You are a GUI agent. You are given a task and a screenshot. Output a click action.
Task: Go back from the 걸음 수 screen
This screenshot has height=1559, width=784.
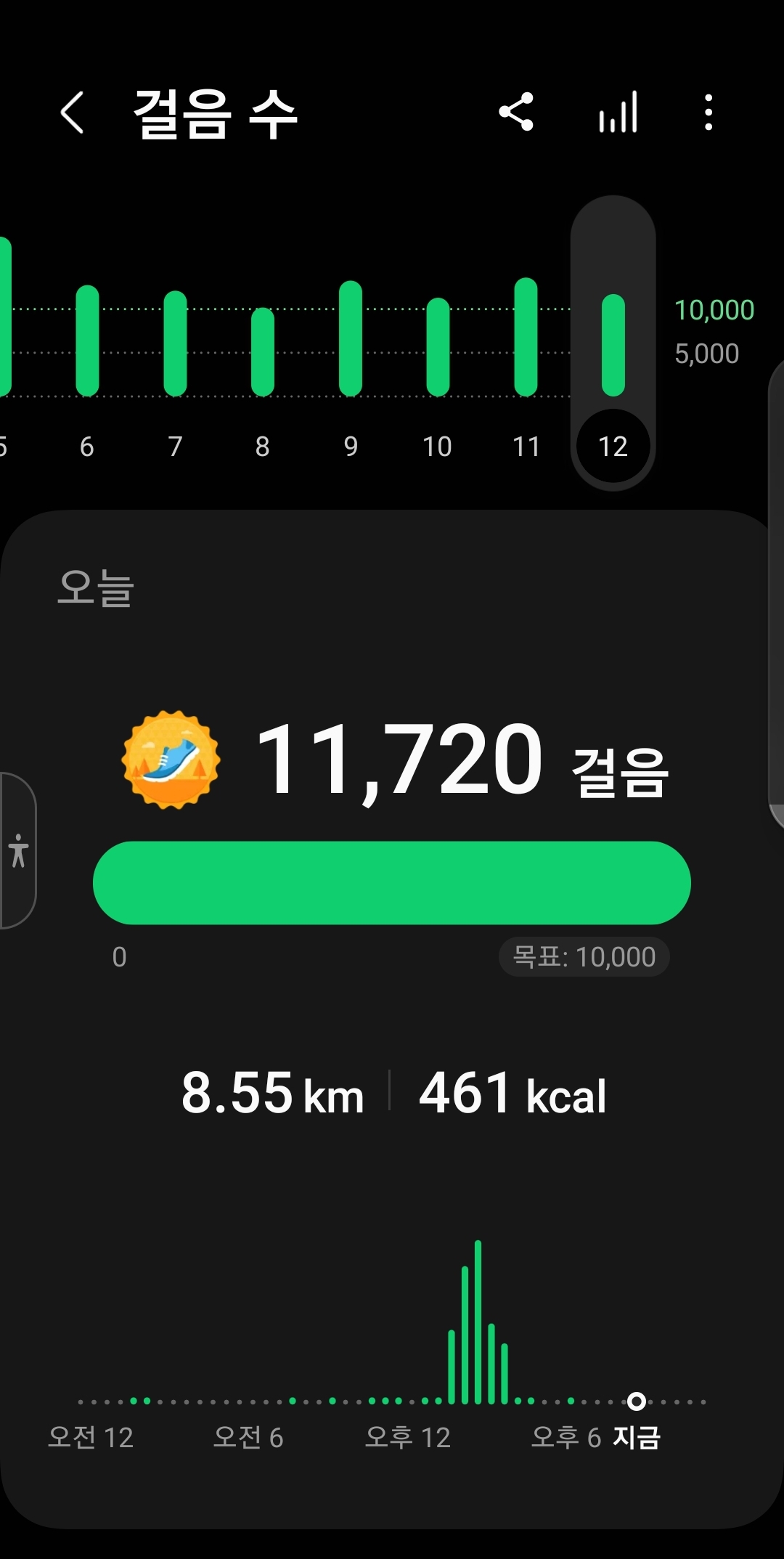click(72, 113)
